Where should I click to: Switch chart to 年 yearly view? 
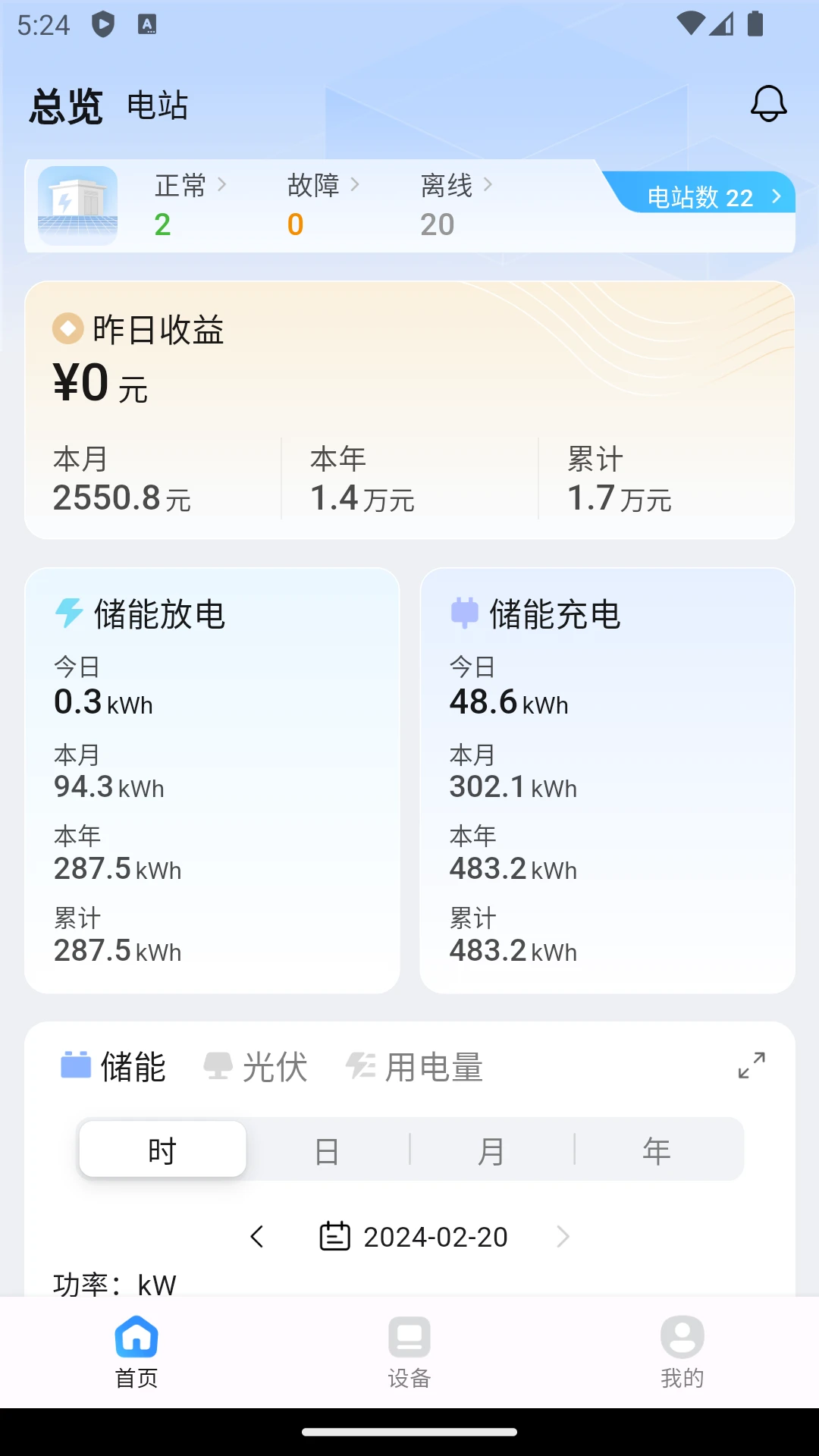pos(655,1149)
